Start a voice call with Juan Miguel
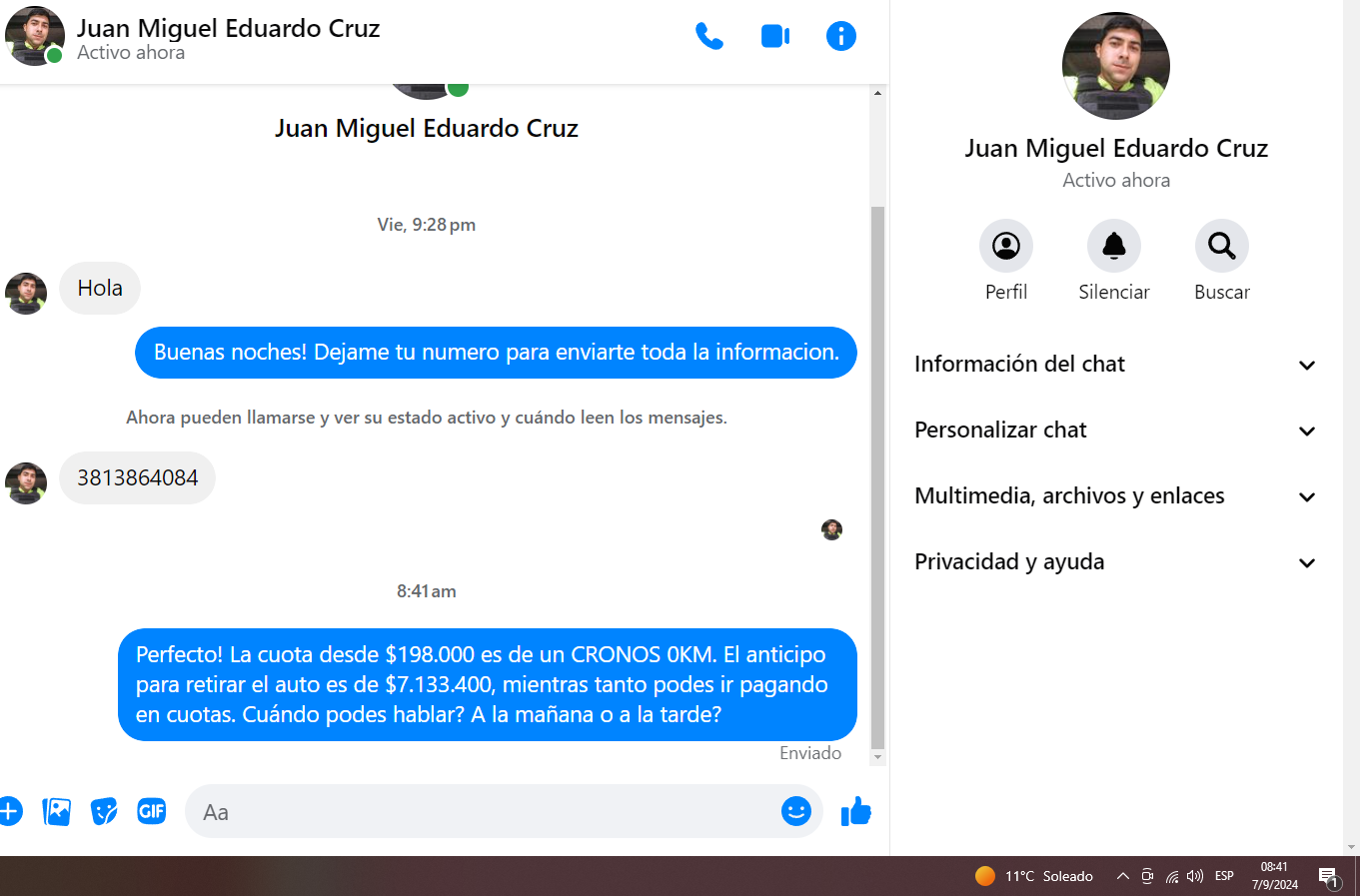Screen dimensions: 1360x896 pos(708,36)
